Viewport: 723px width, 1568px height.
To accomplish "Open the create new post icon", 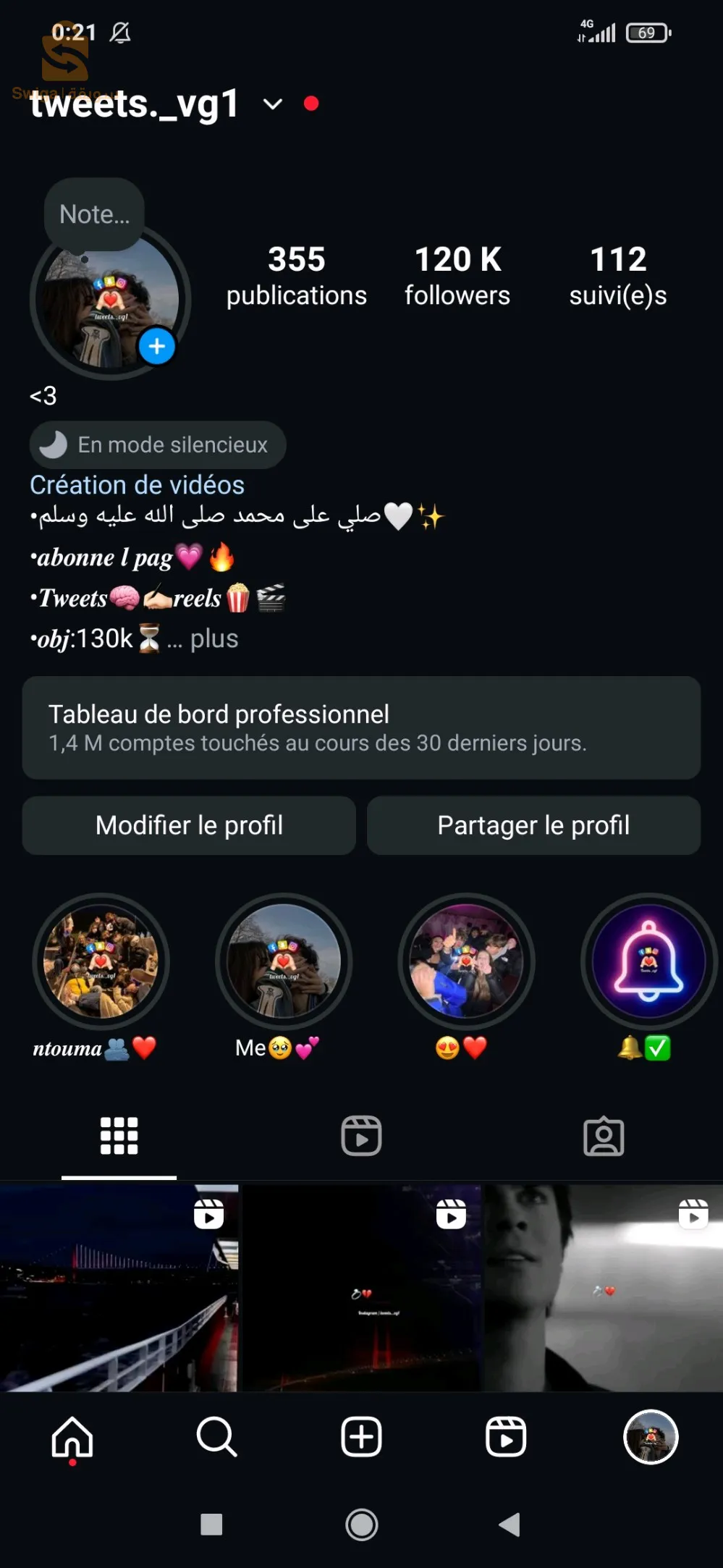I will click(x=360, y=1437).
